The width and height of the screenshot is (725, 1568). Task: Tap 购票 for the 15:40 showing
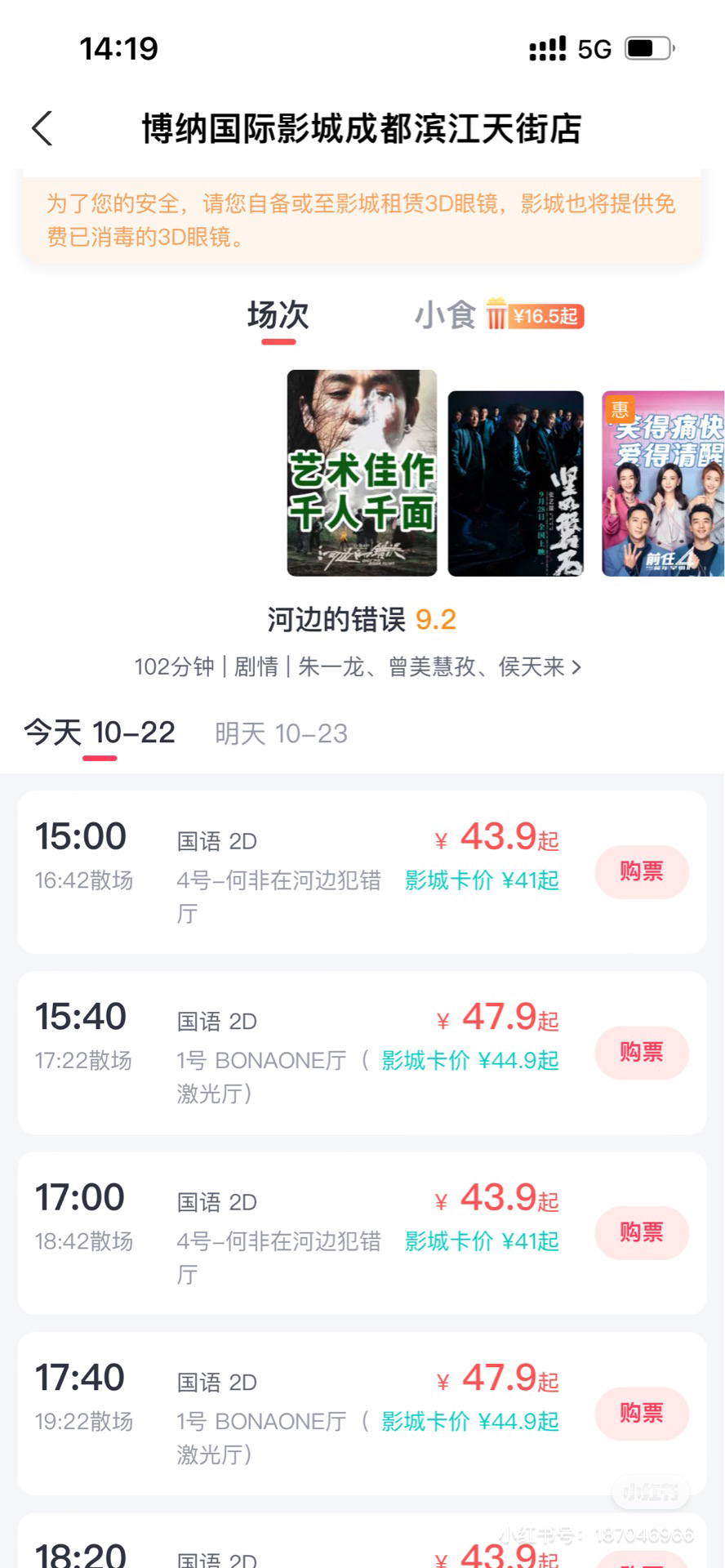pyautogui.click(x=642, y=1052)
